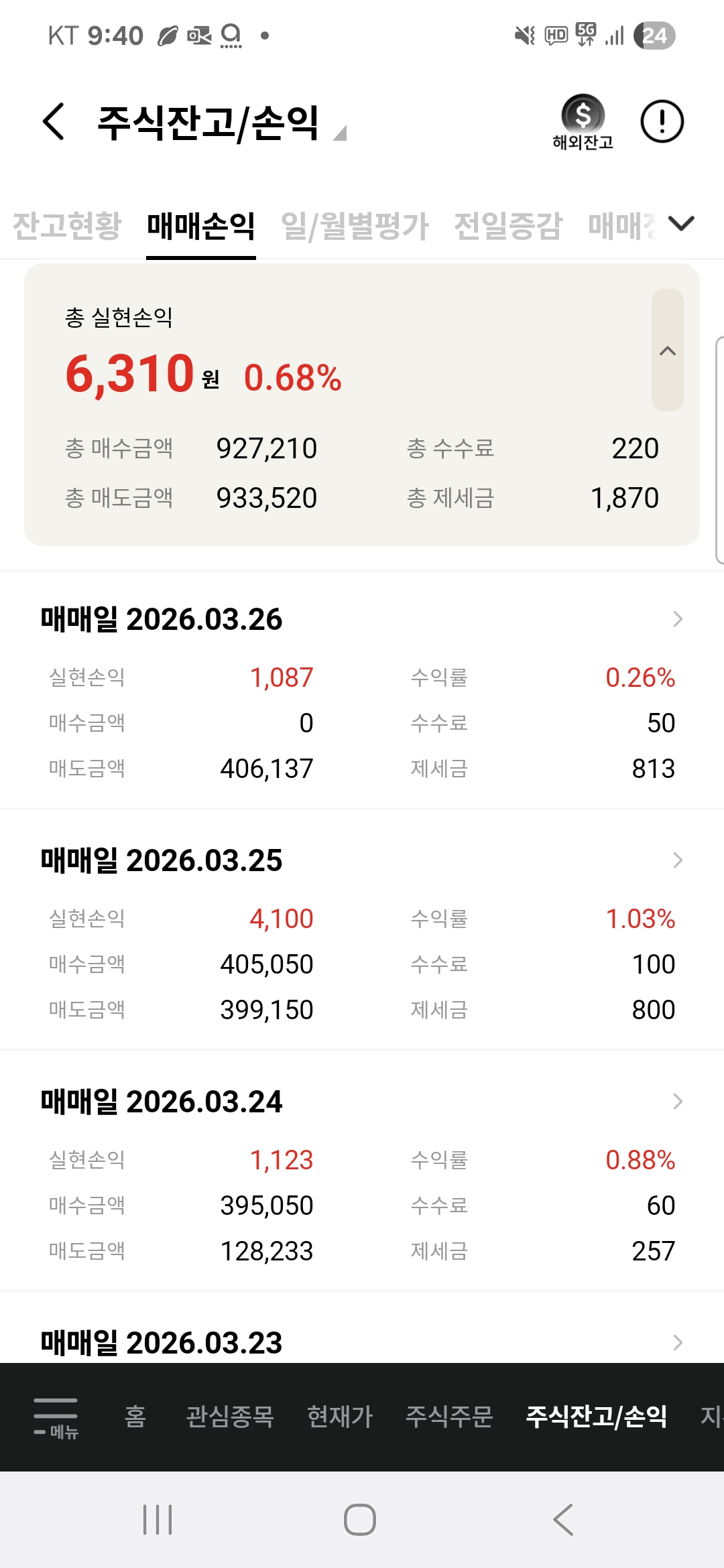The height and width of the screenshot is (1568, 724).
Task: Open 현재가 in the bottom bar
Action: pyautogui.click(x=340, y=1417)
